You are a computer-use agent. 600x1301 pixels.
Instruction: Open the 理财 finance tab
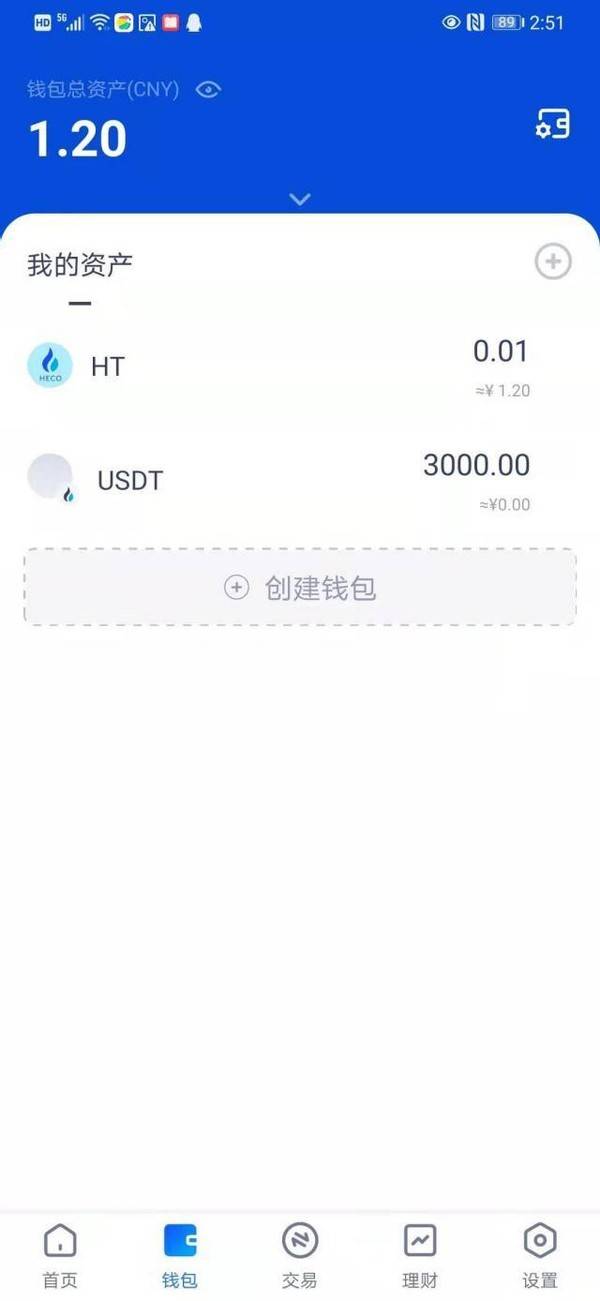click(420, 1255)
